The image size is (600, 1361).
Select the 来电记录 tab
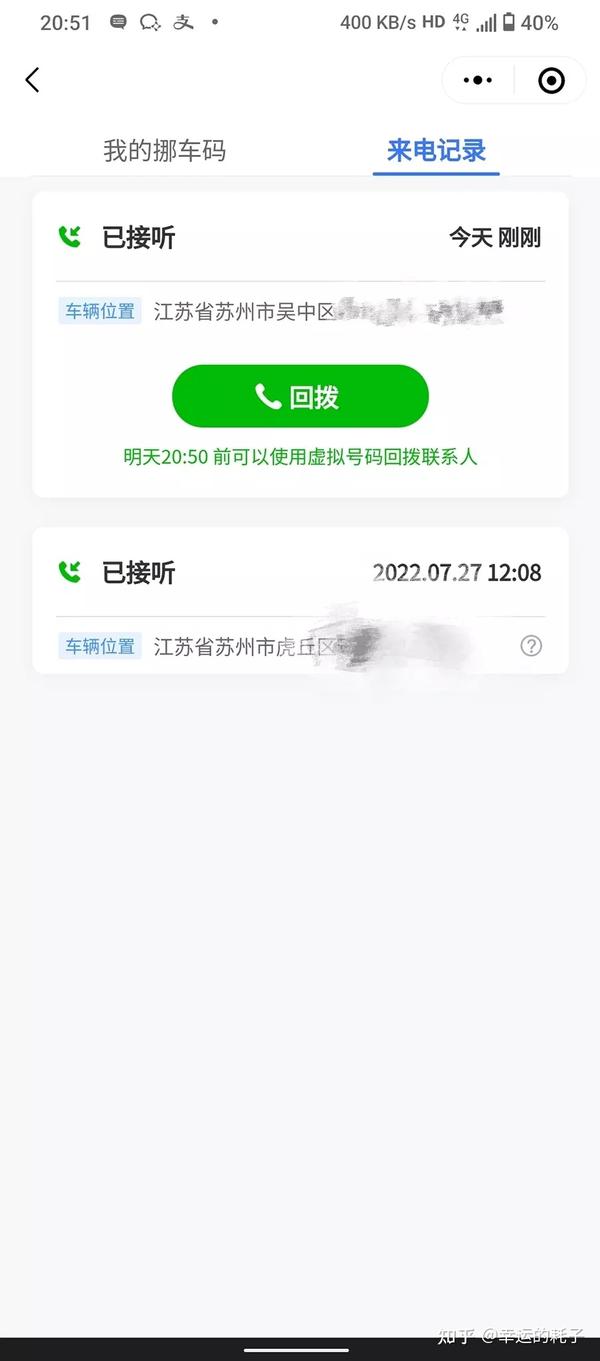tap(436, 151)
